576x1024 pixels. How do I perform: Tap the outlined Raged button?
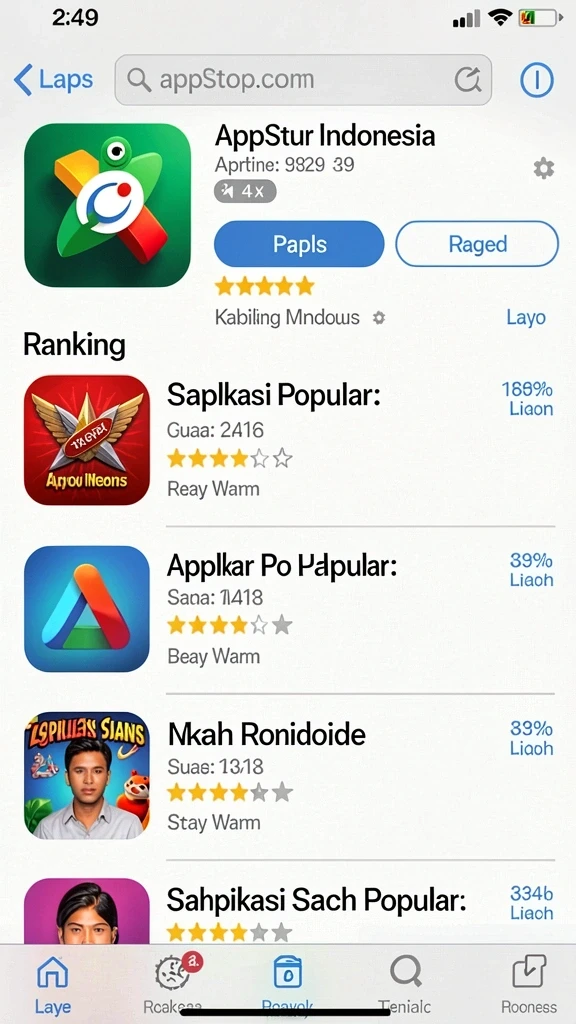(x=477, y=244)
